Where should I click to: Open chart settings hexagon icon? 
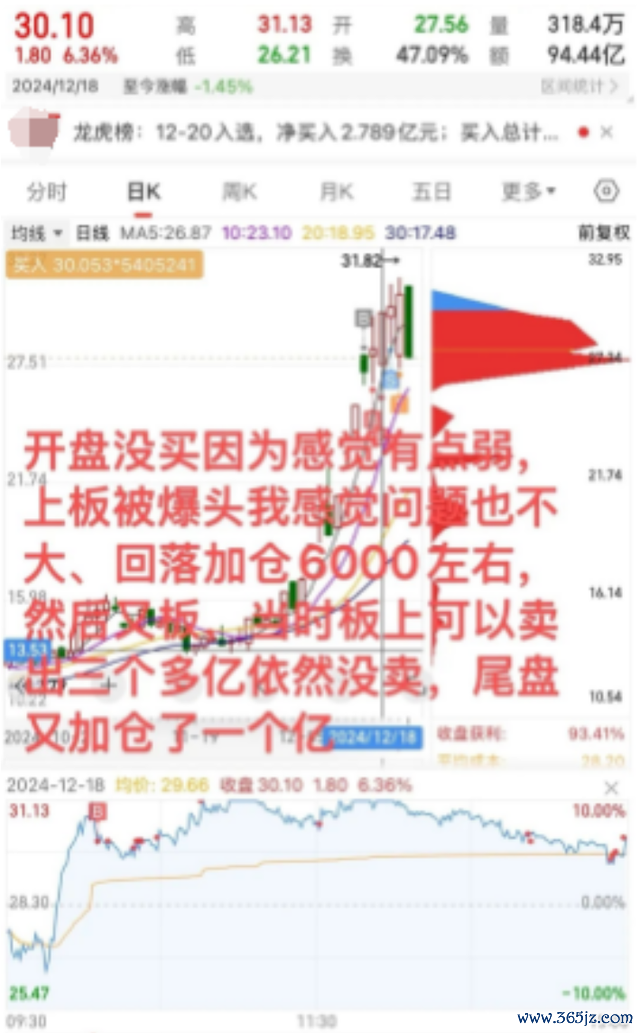[x=606, y=191]
